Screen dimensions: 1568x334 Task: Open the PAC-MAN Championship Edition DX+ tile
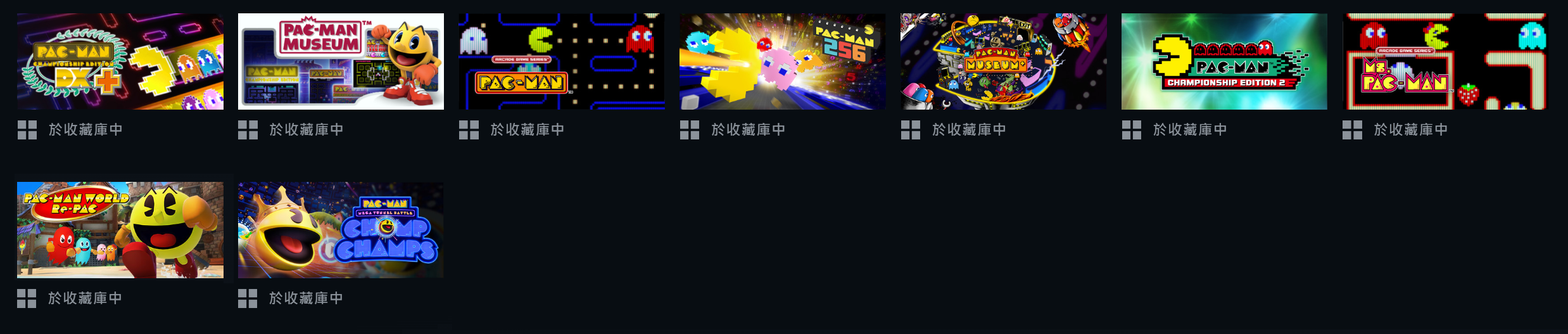[120, 61]
